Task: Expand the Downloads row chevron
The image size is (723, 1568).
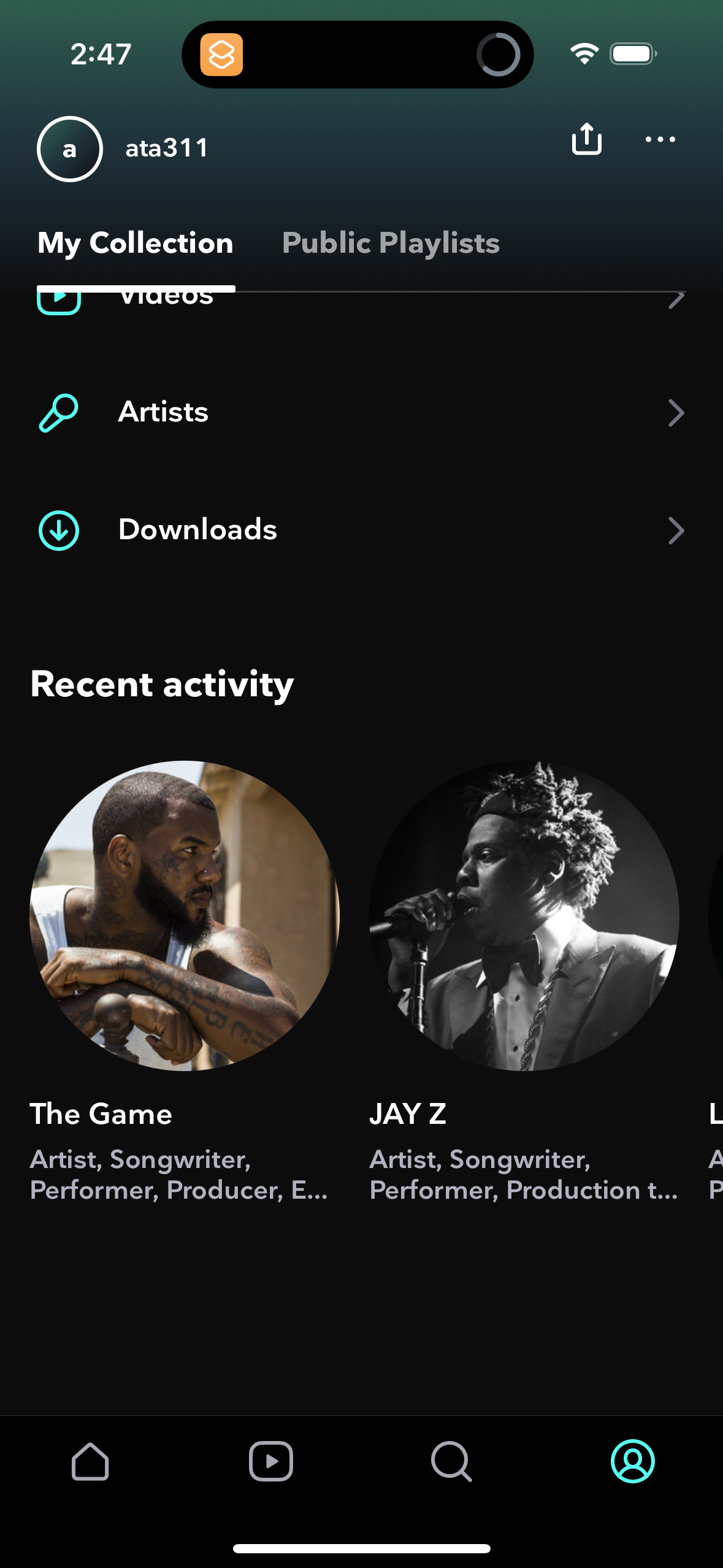Action: coord(675,531)
